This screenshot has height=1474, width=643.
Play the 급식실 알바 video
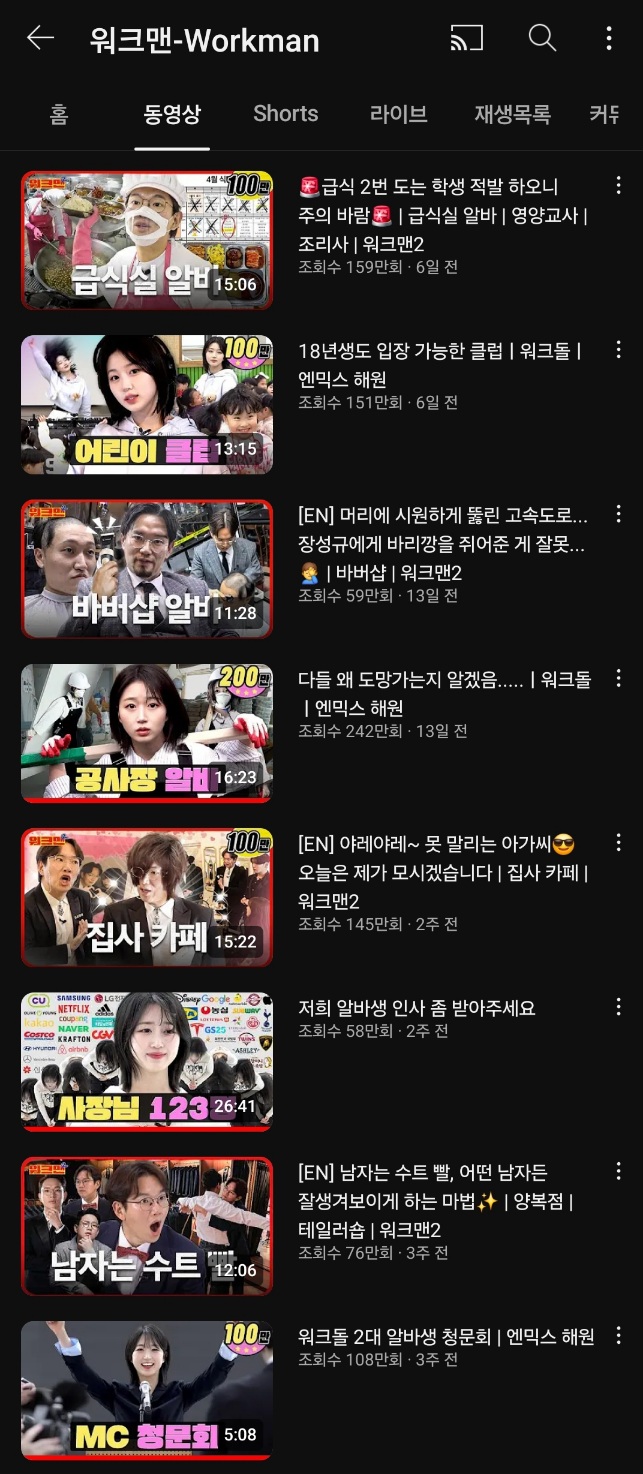(147, 240)
